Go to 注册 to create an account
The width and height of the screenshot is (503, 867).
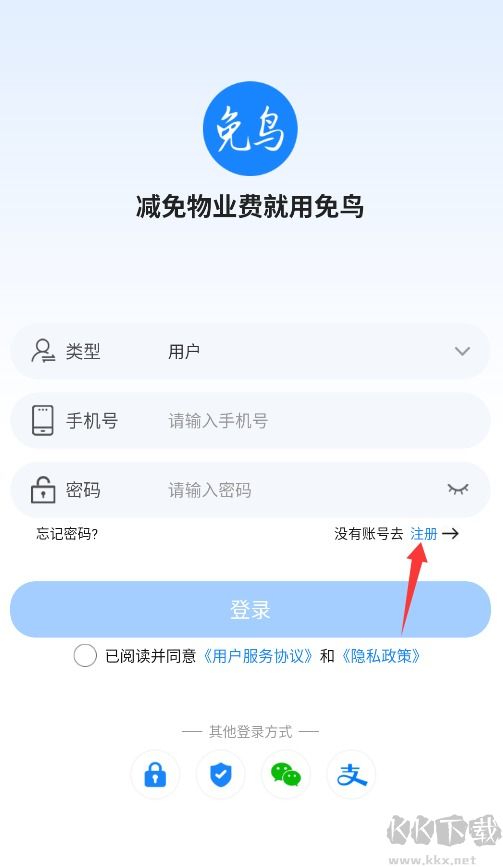click(424, 534)
